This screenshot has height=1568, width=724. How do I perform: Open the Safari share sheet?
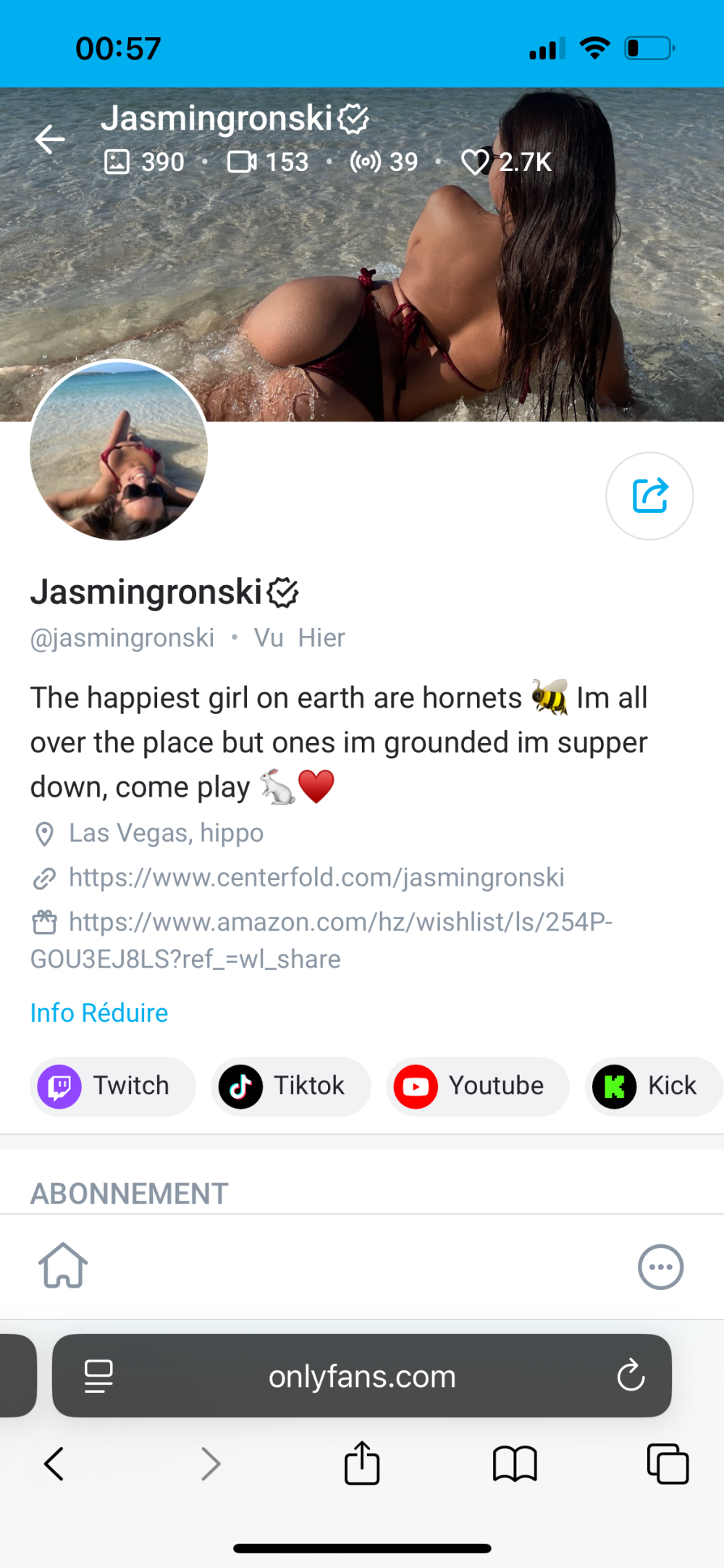tap(362, 1463)
